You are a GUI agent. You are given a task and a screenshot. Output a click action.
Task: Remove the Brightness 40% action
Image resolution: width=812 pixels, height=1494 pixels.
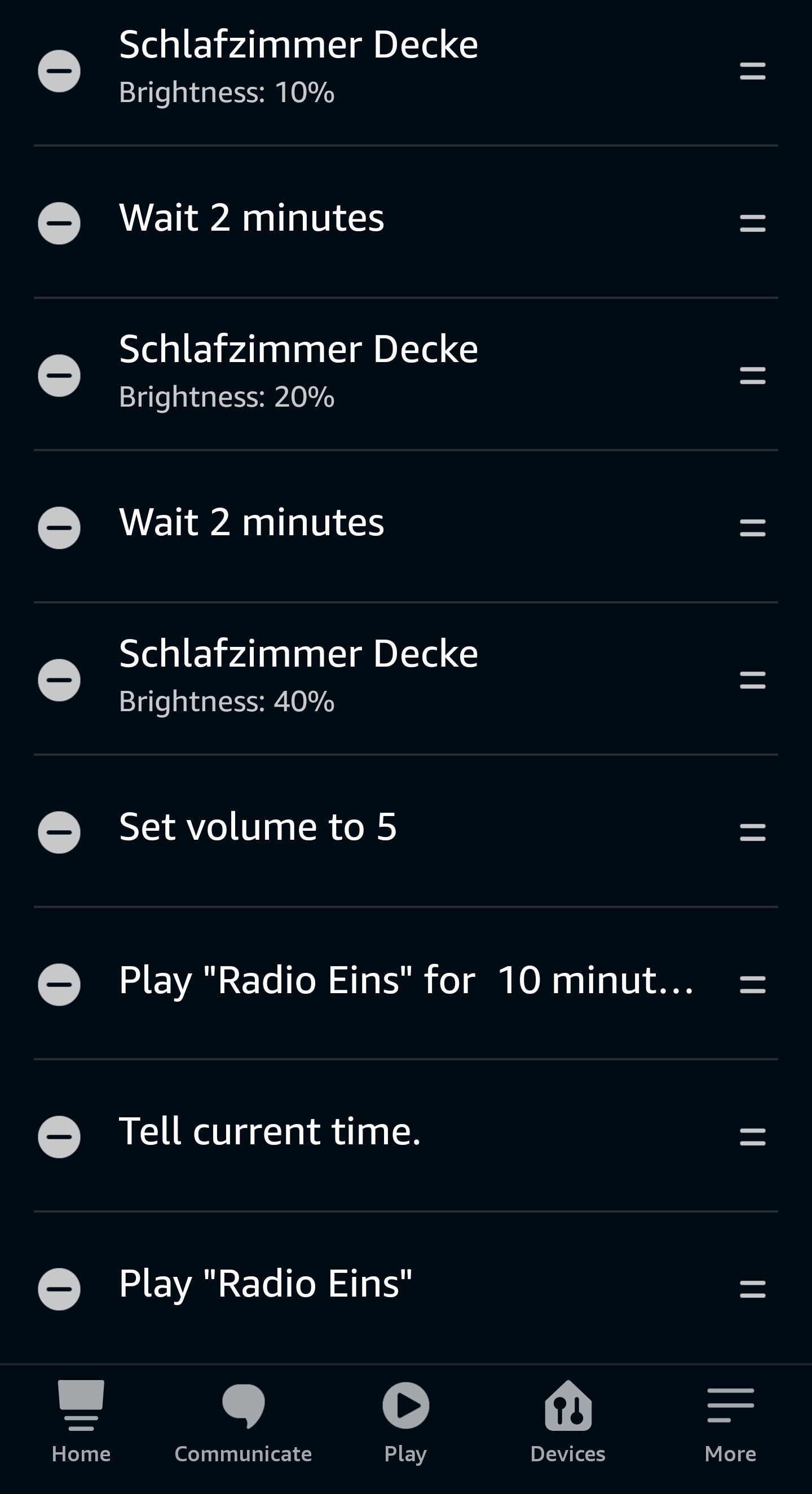click(59, 680)
